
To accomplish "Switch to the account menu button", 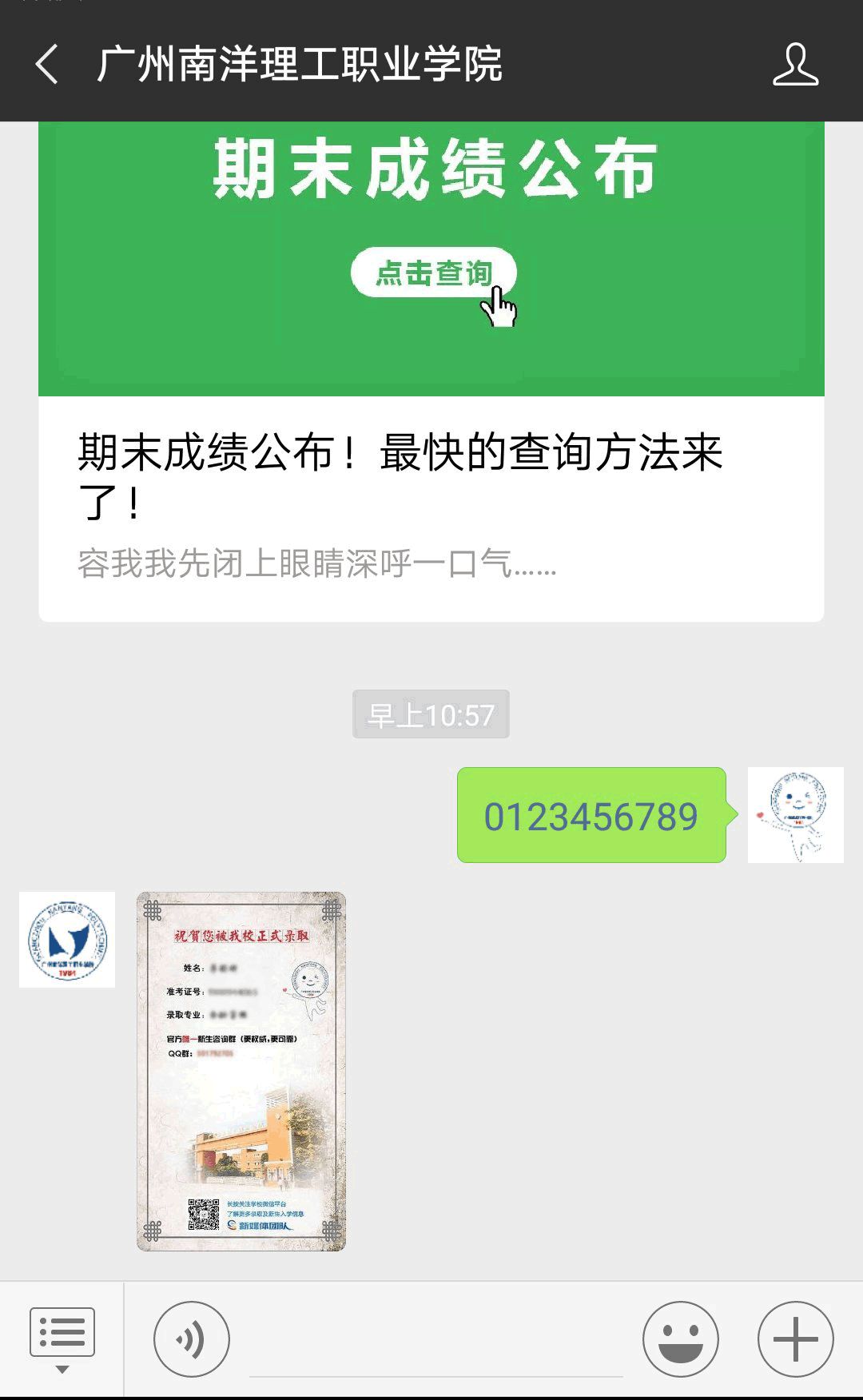I will point(62,1338).
